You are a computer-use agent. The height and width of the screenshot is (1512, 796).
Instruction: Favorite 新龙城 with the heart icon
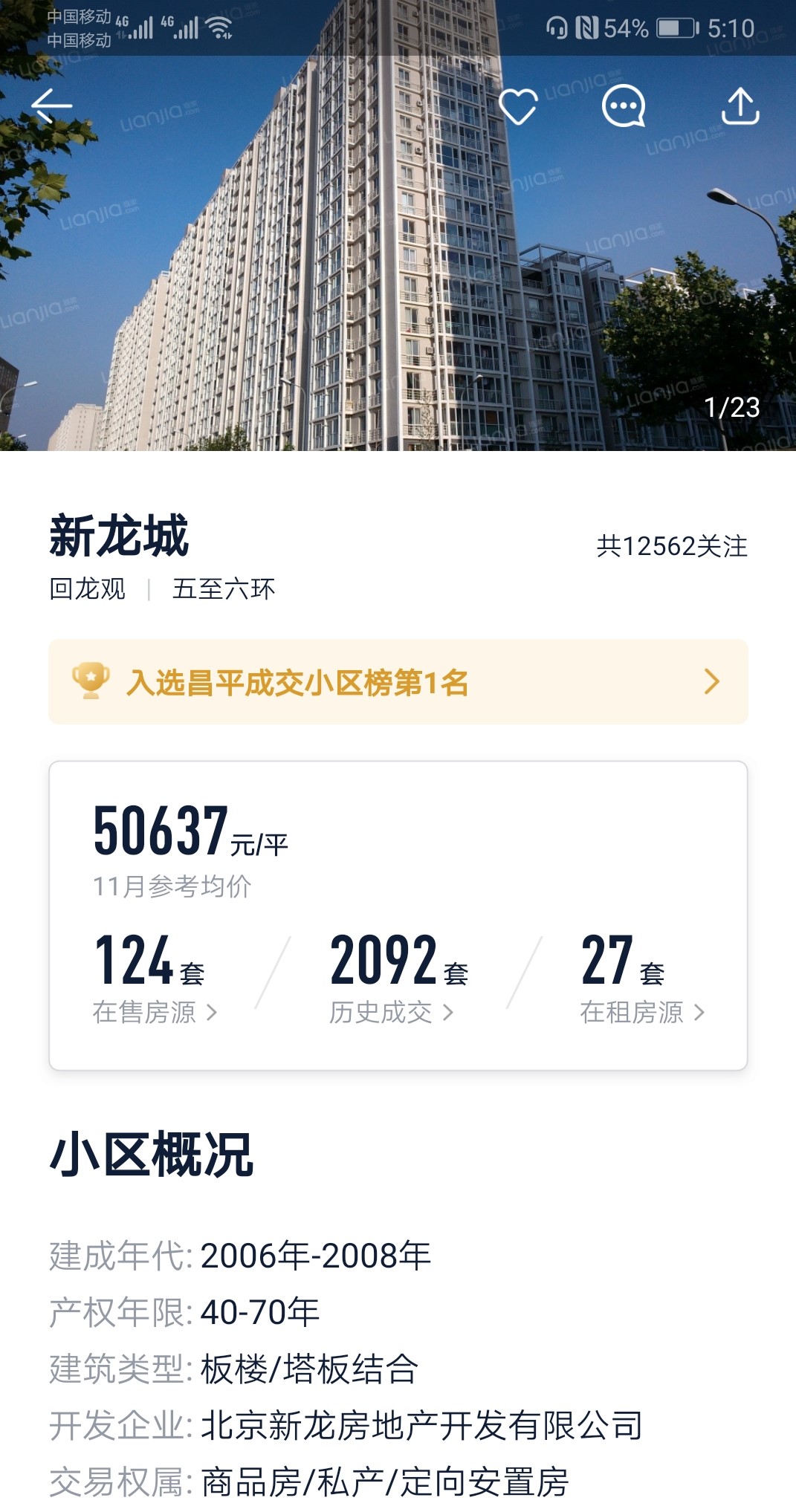[x=518, y=106]
